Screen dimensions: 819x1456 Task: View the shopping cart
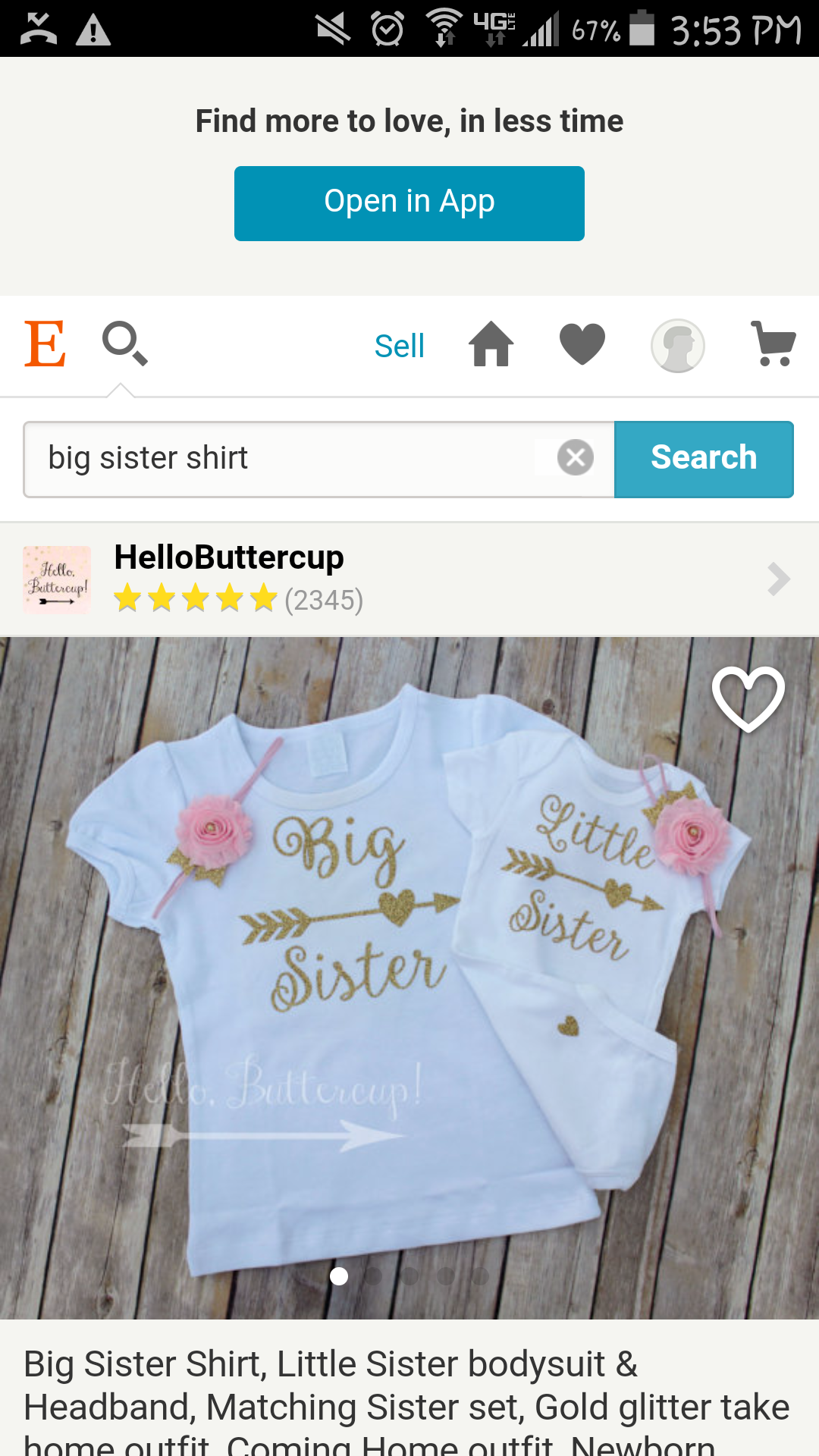[773, 344]
